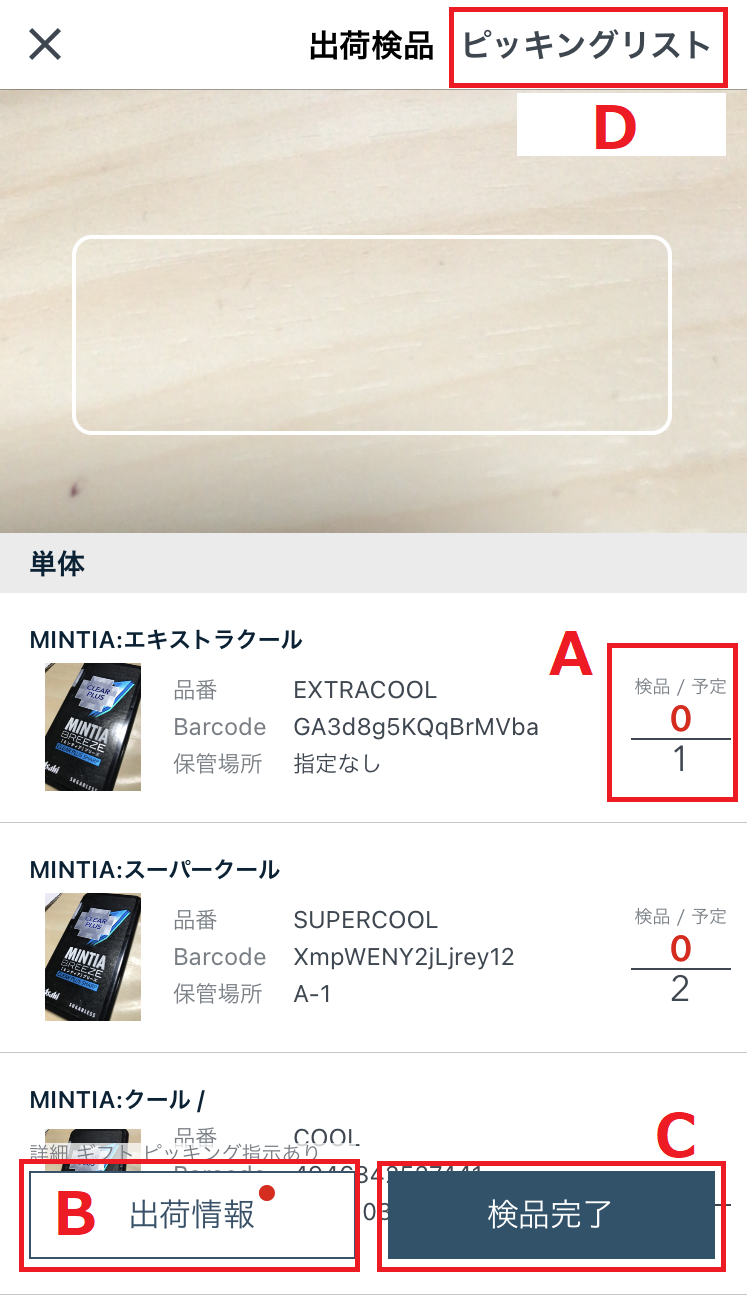Expand the 単体 section header
Viewport: 747px width, 1295px height.
click(58, 563)
